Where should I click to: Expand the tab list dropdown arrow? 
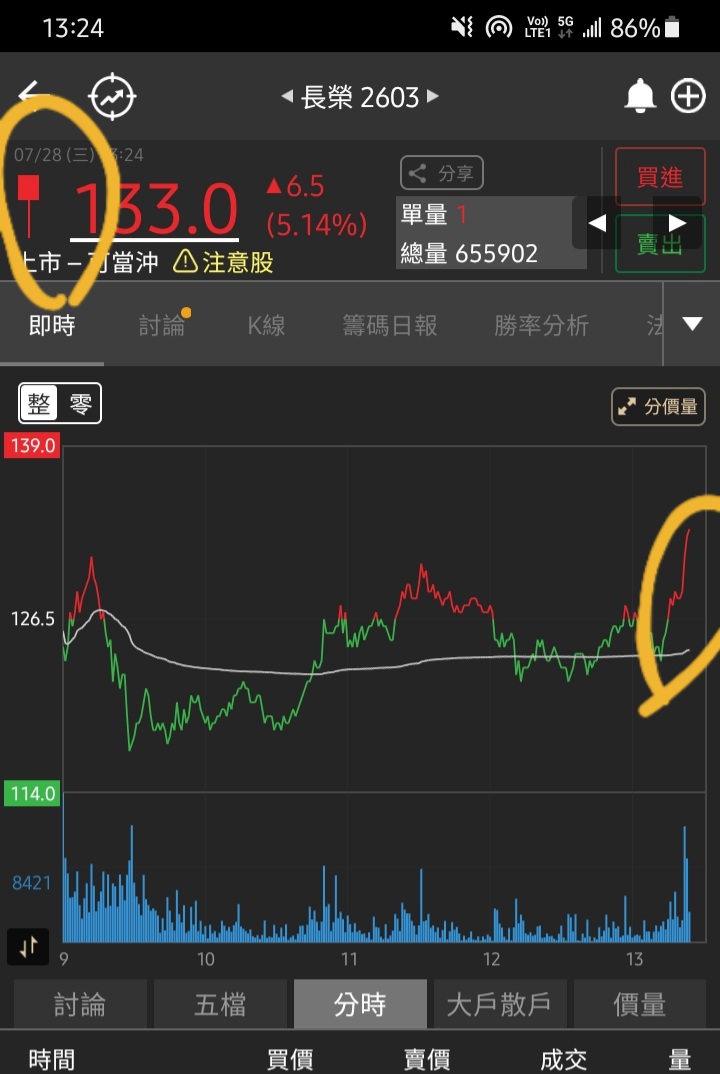(692, 324)
